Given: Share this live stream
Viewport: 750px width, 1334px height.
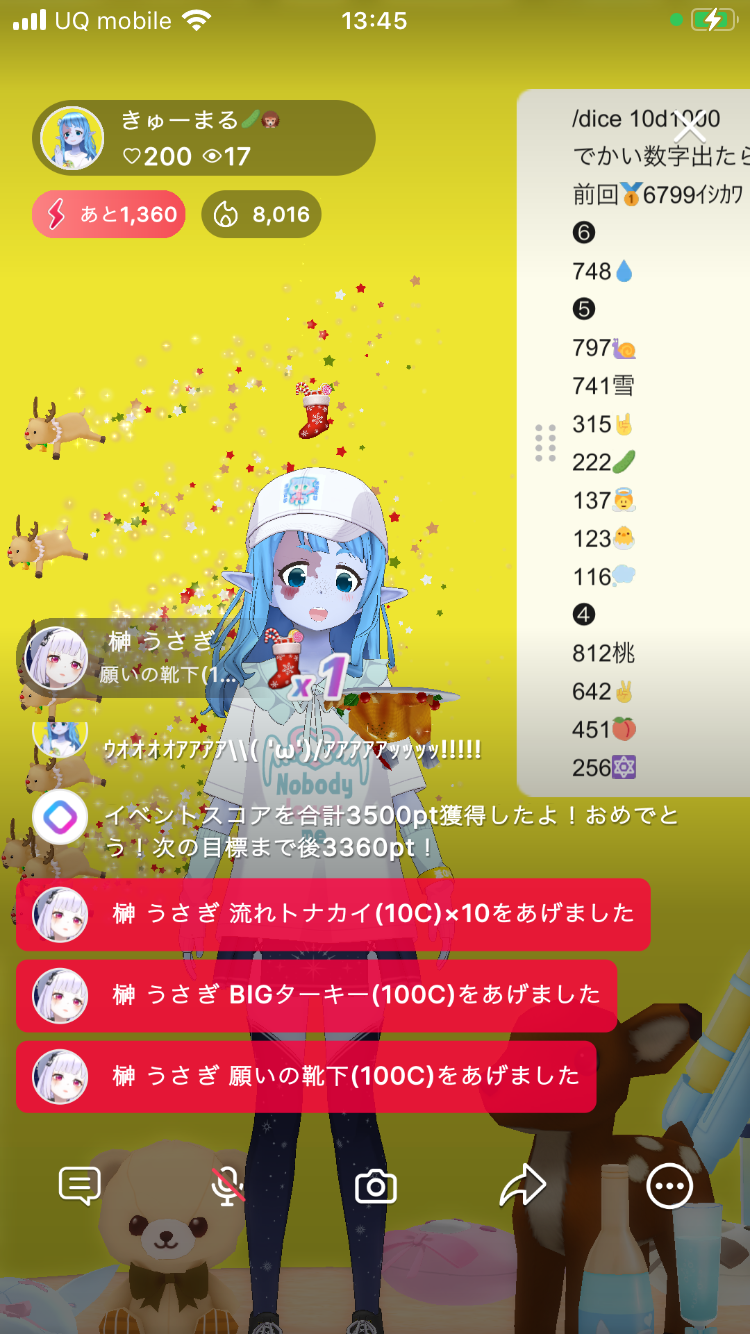Looking at the screenshot, I should click(522, 1187).
